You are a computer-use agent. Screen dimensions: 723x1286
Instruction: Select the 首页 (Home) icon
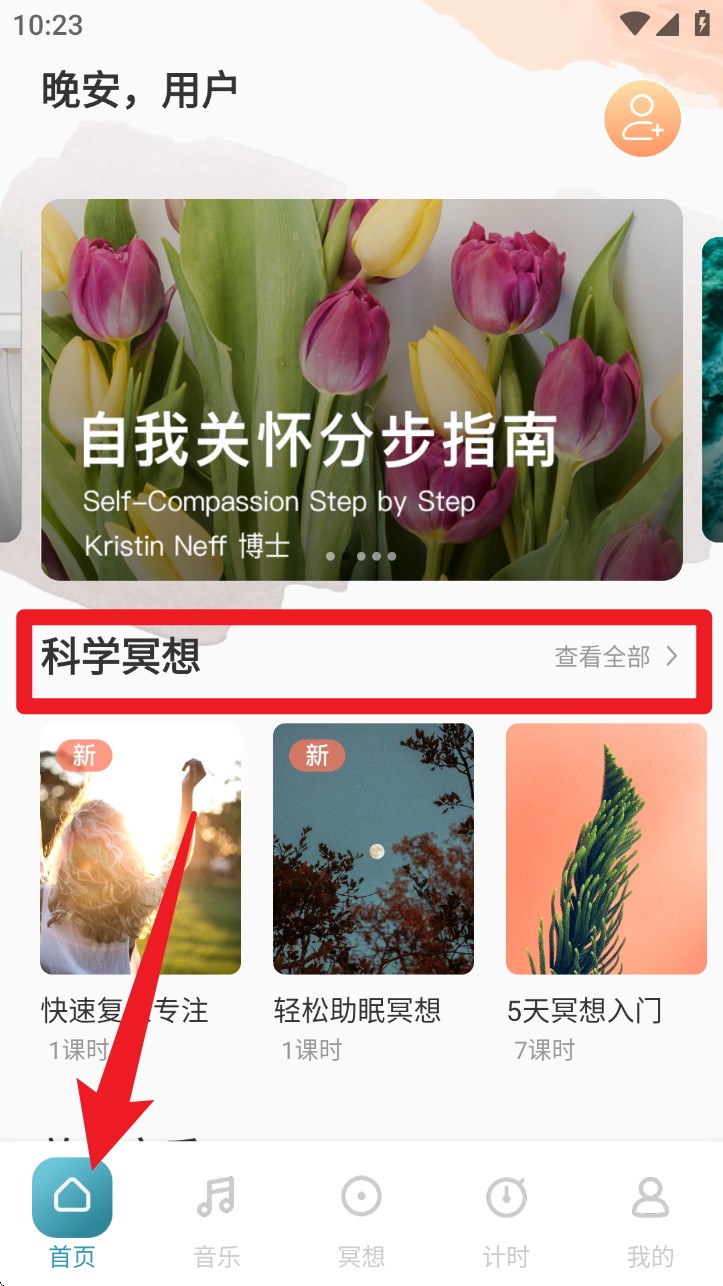click(x=72, y=1197)
